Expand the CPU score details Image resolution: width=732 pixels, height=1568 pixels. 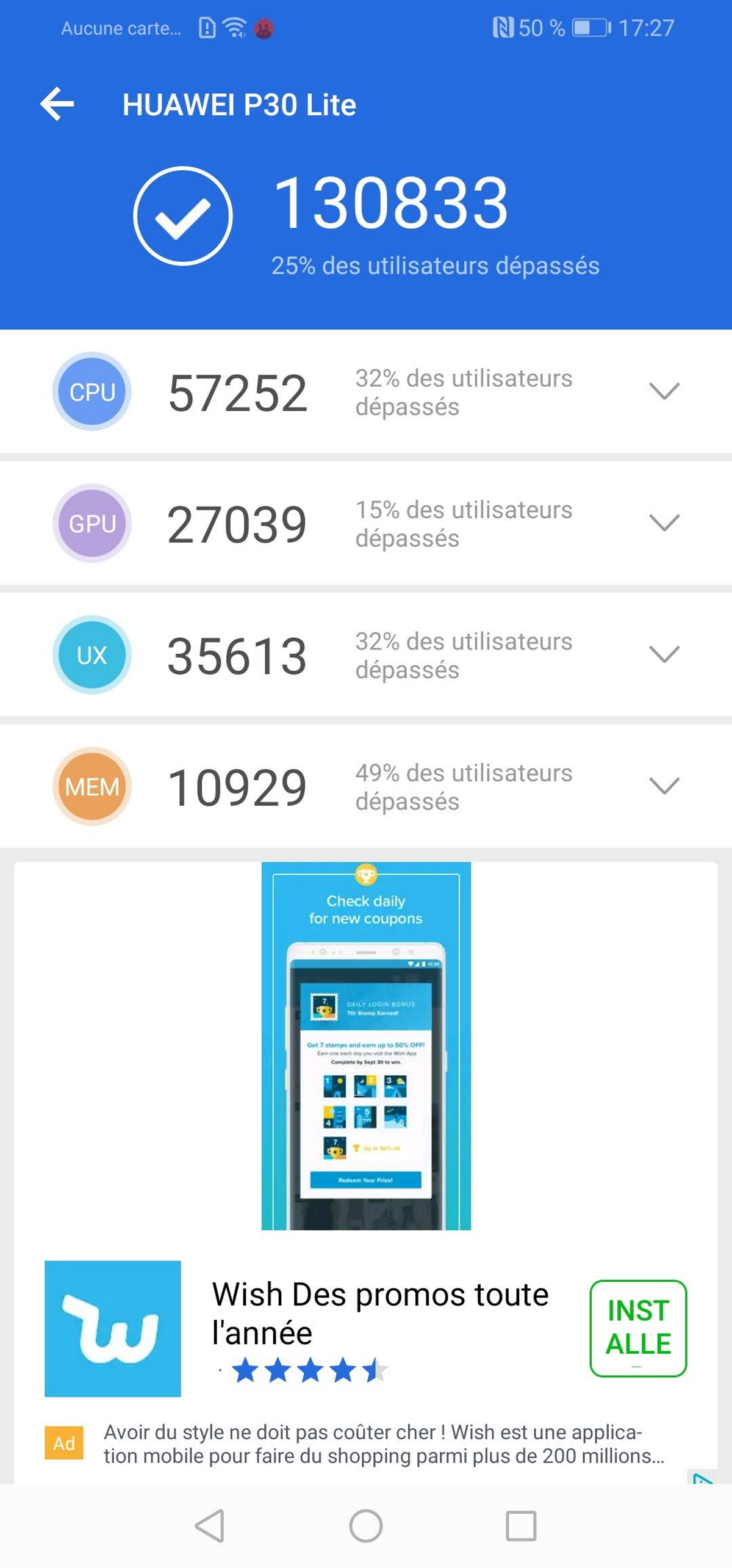(664, 391)
